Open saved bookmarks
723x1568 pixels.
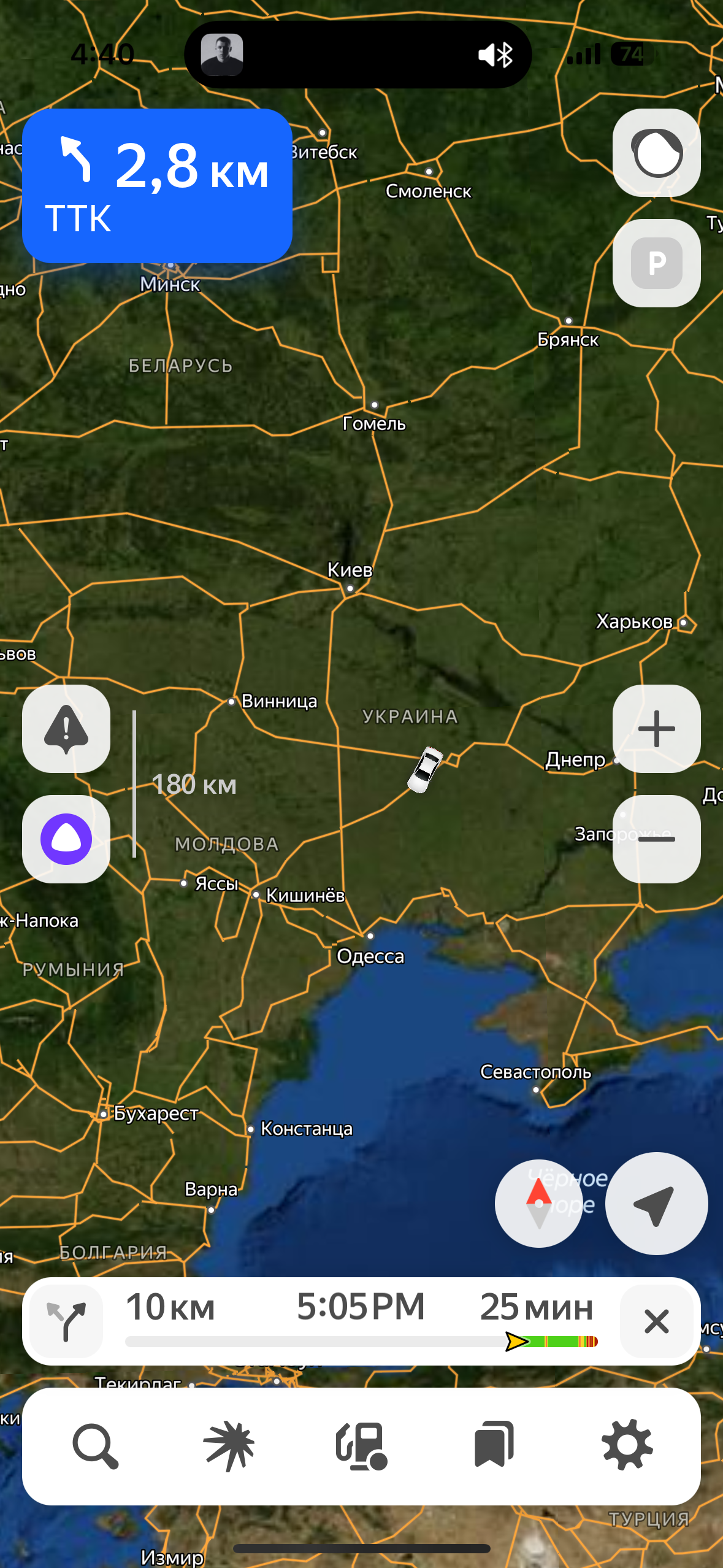tap(494, 1446)
